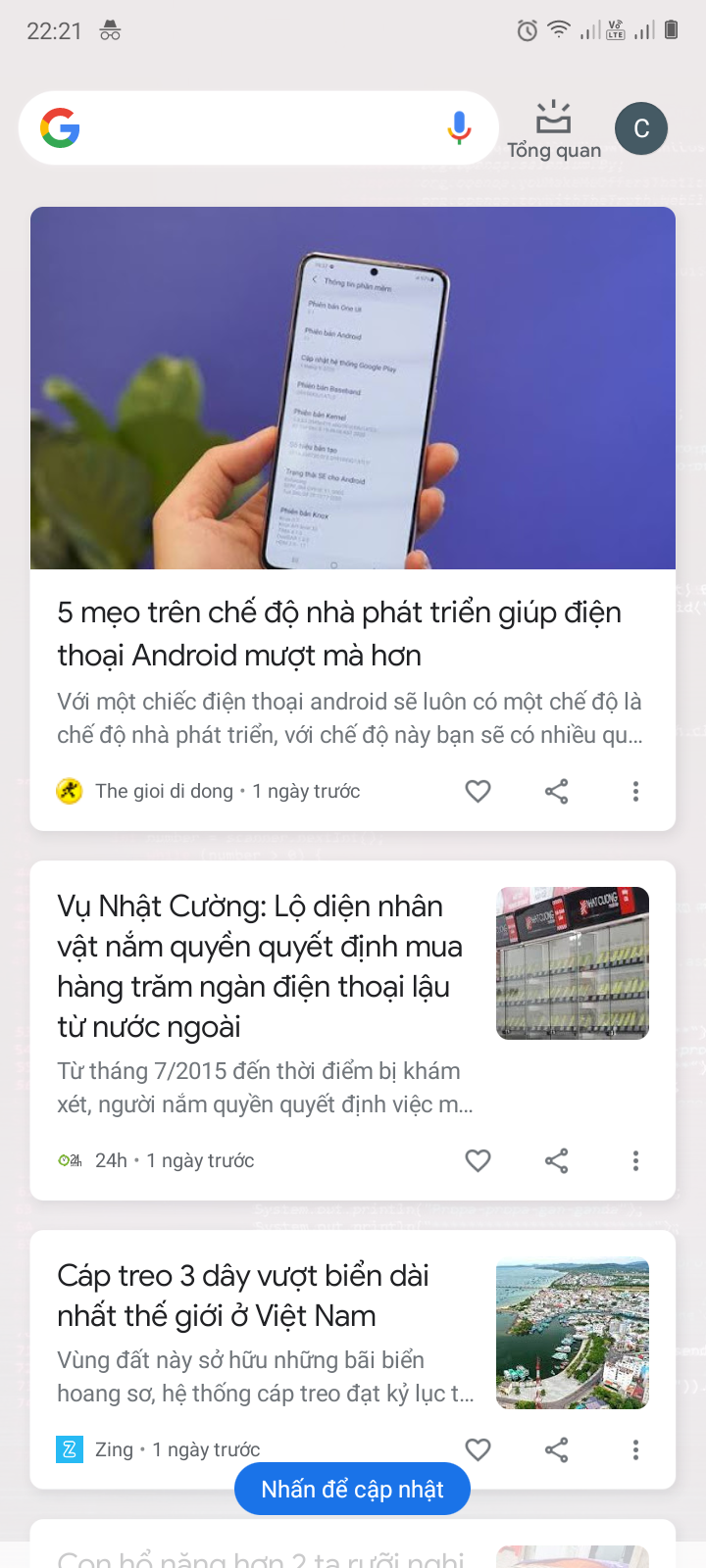The height and width of the screenshot is (1568, 706).
Task: Open the Cáp treo 3 dây article
Action: [243, 1295]
